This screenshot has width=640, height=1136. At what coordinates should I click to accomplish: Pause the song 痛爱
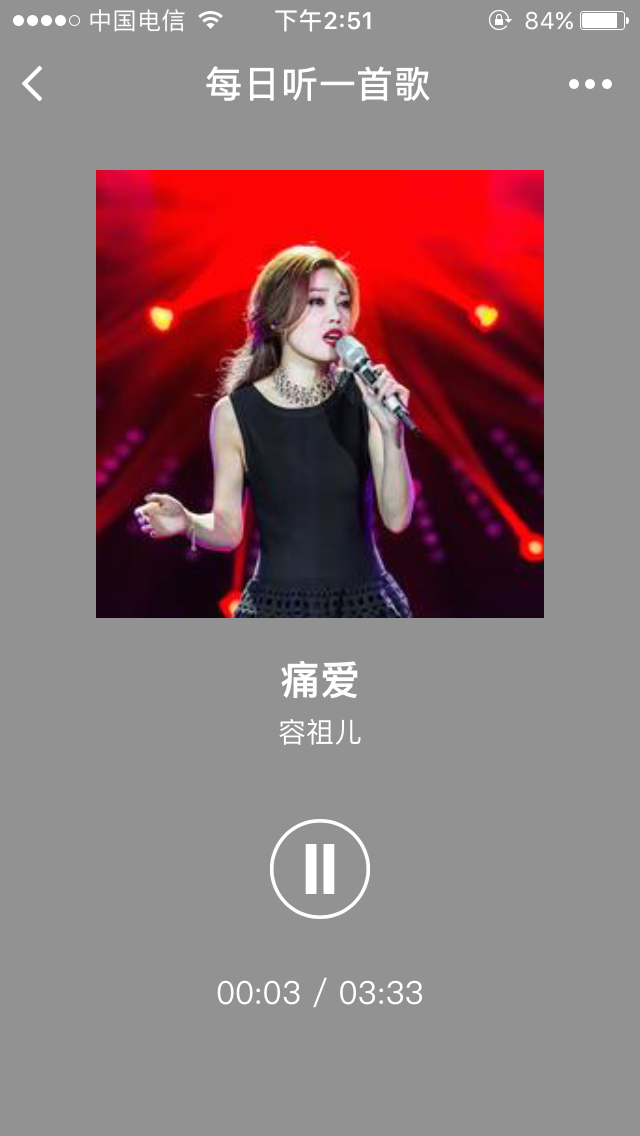320,869
